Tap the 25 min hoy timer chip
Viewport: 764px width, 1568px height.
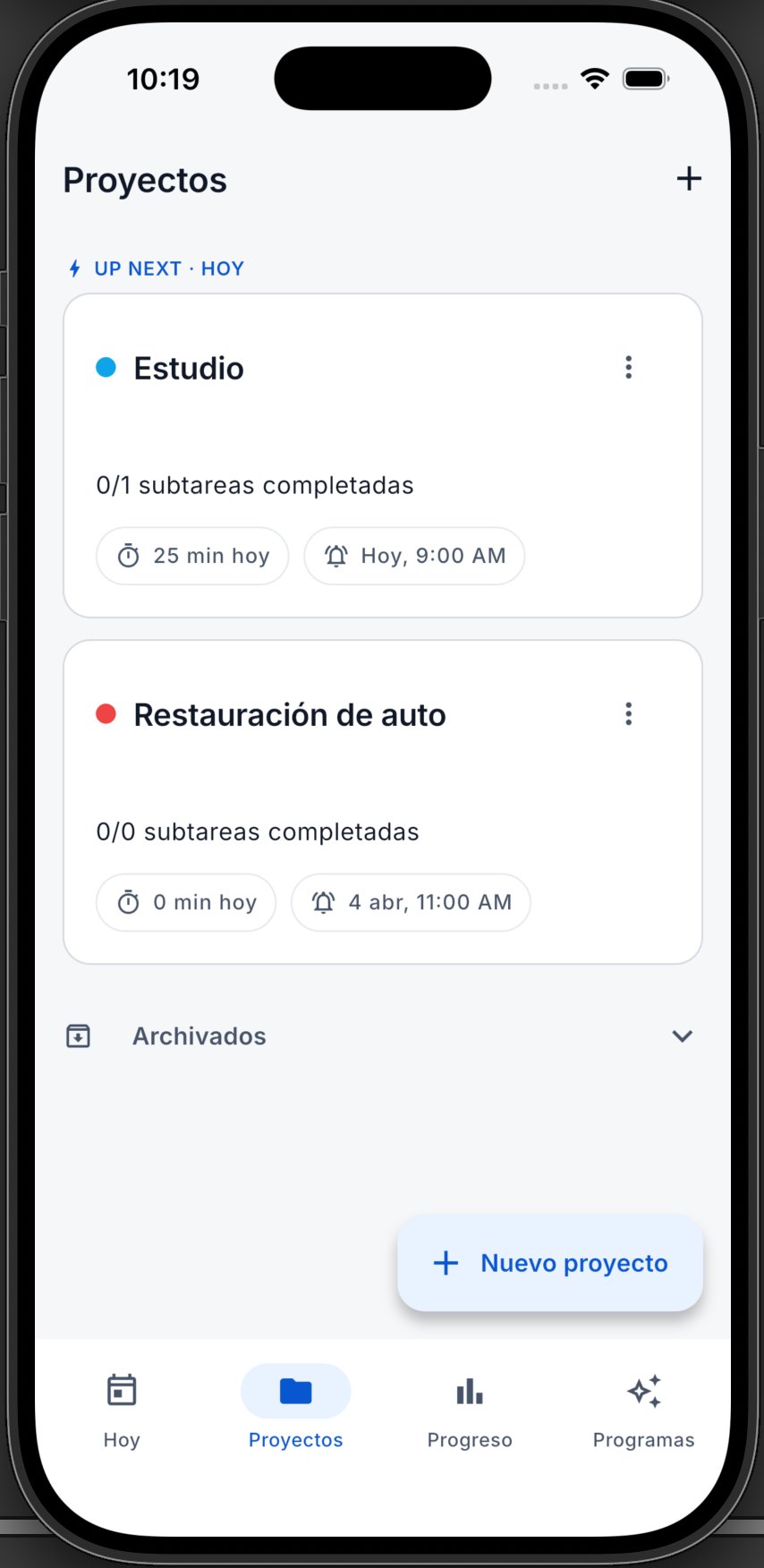(192, 556)
